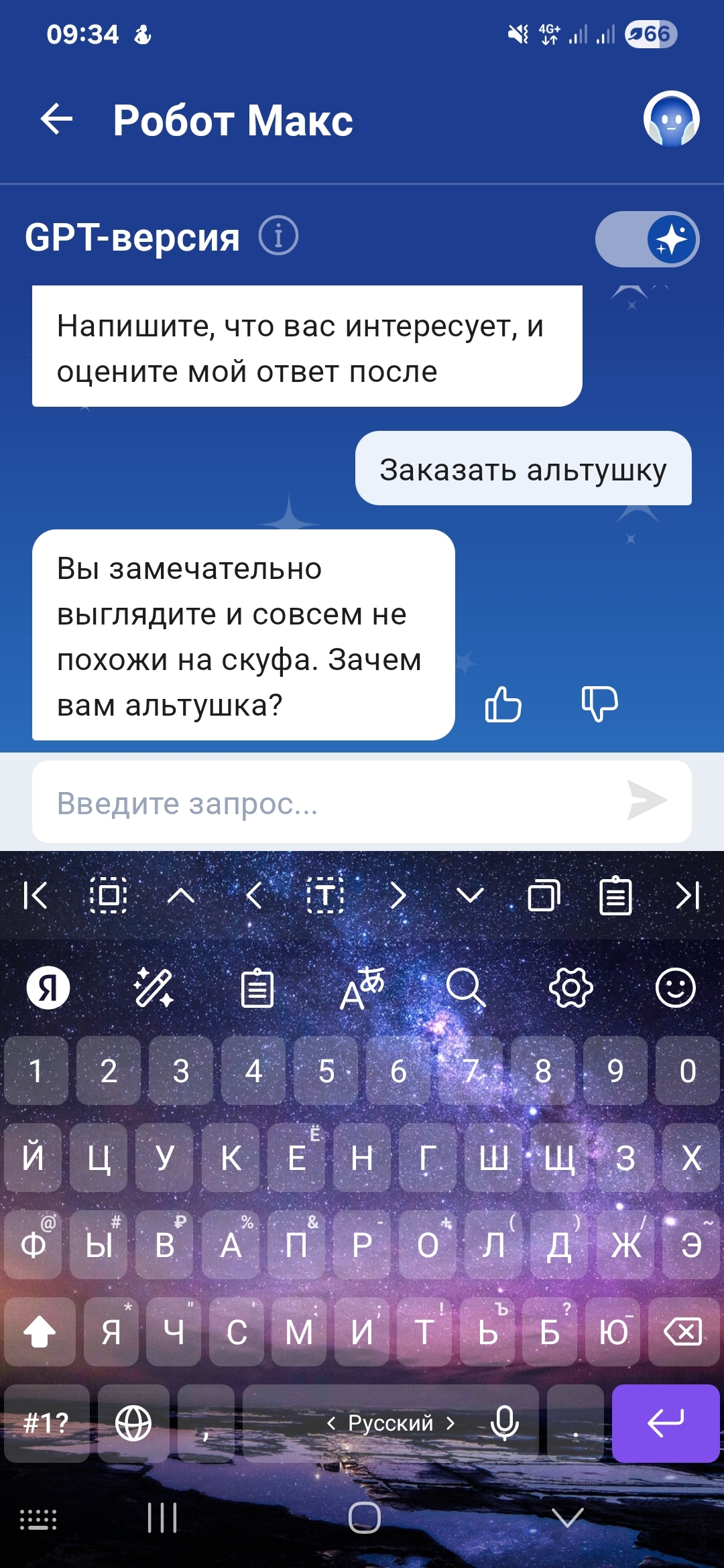Open the keyboard's magic wand tool
The height and width of the screenshot is (1568, 724).
[x=154, y=988]
